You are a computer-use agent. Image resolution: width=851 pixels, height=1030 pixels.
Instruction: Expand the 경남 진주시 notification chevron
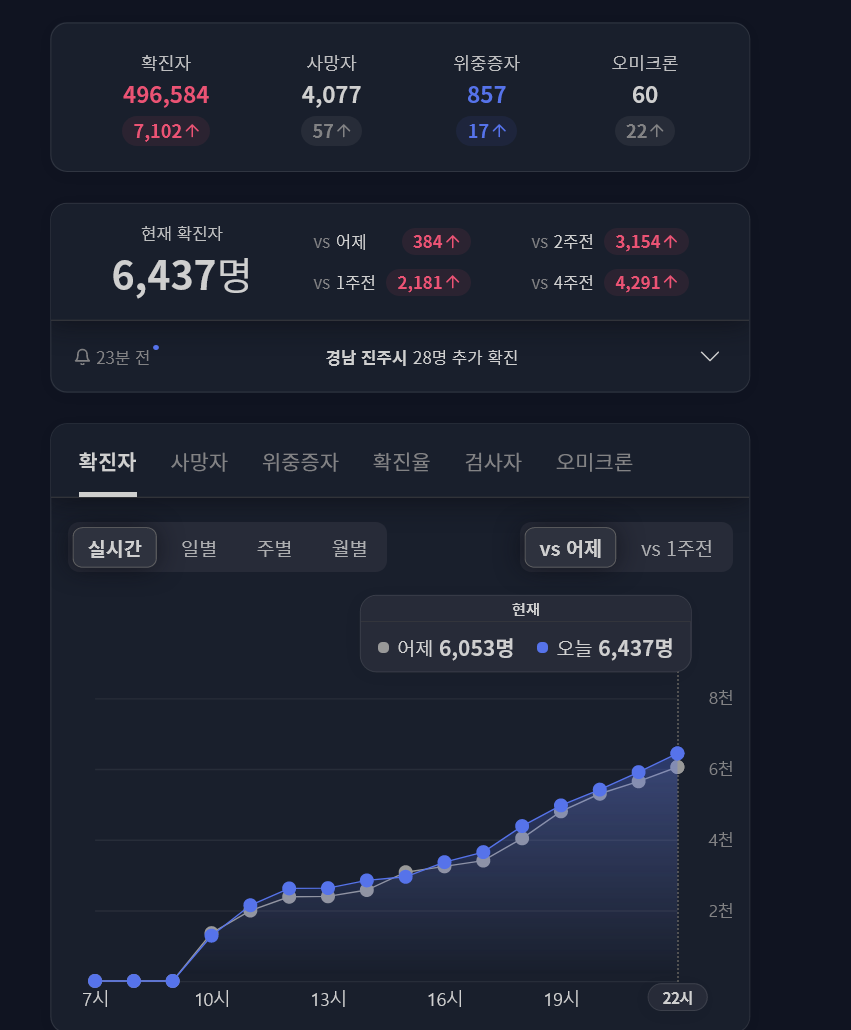(x=710, y=357)
